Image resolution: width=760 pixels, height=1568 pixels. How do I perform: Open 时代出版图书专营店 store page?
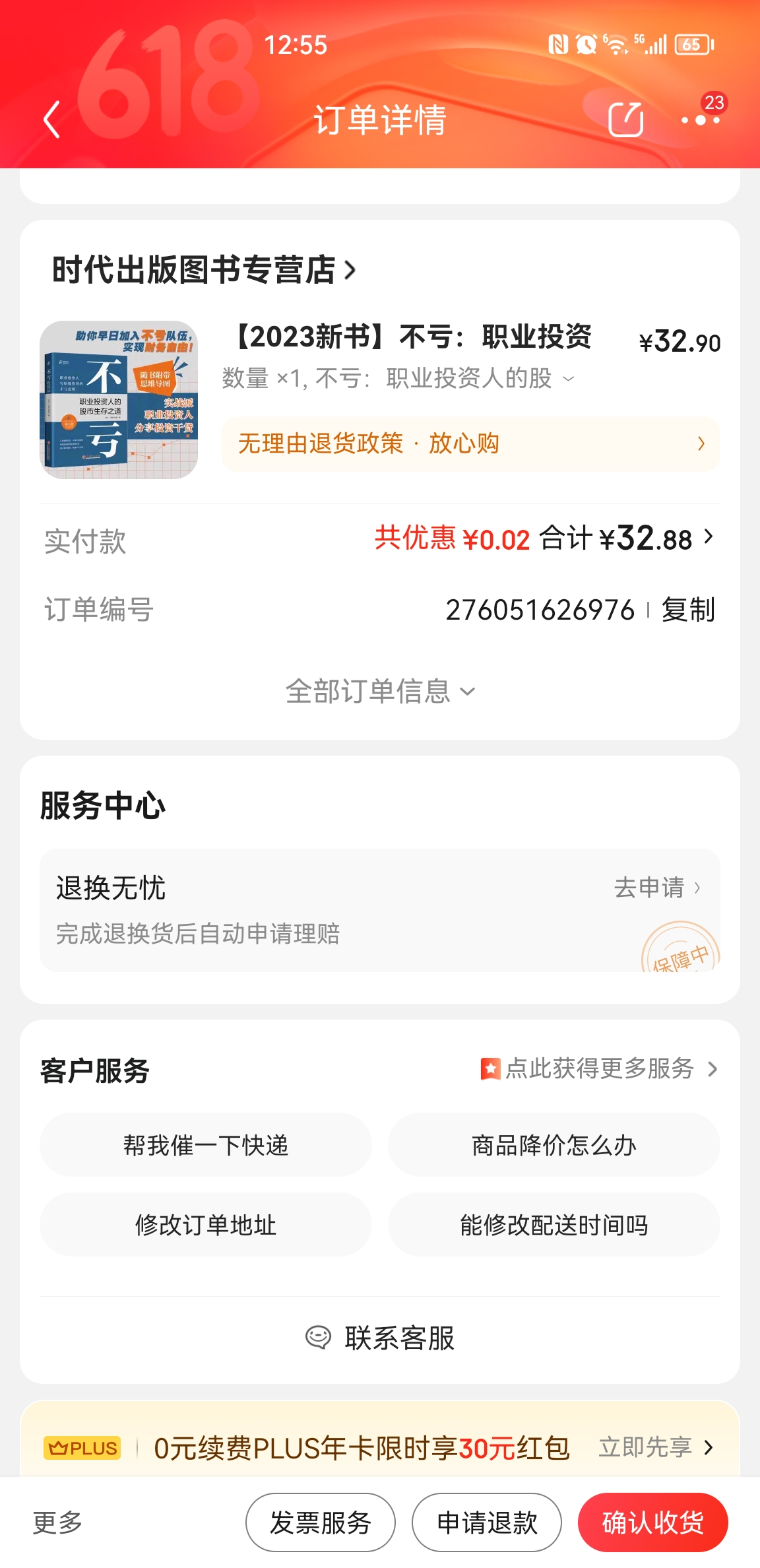(203, 270)
